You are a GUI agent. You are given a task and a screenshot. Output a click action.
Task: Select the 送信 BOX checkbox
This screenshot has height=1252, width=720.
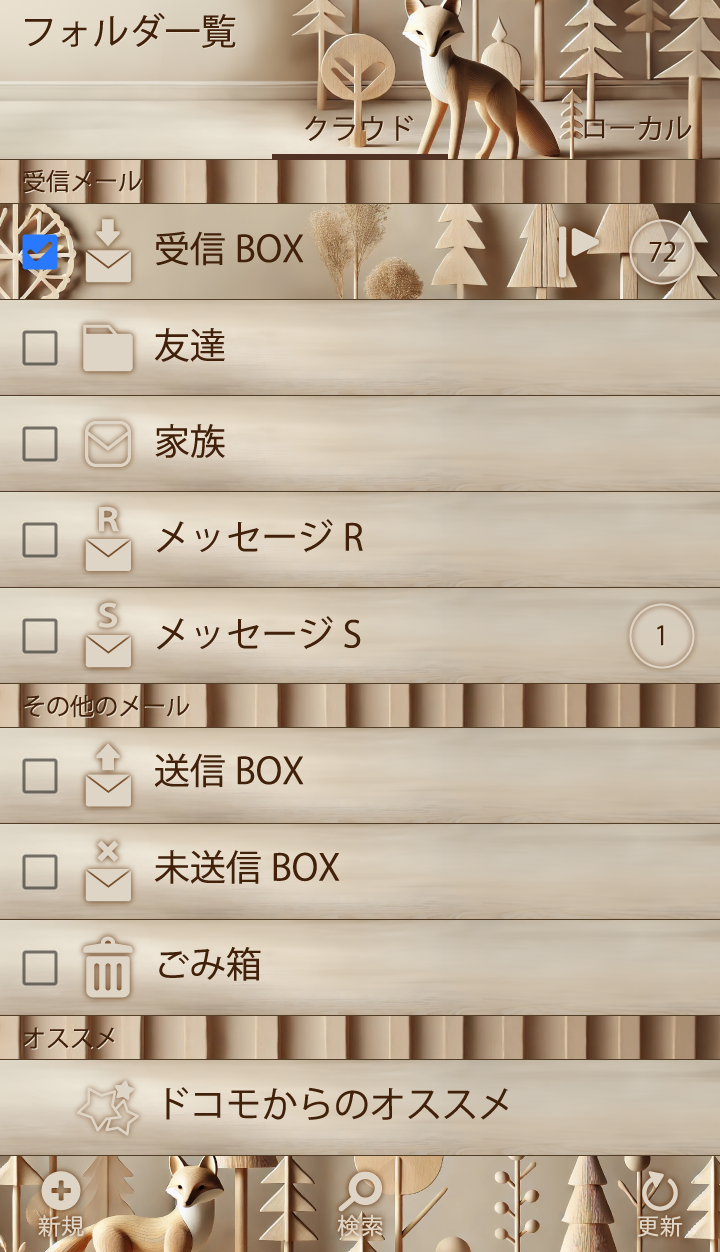(40, 776)
